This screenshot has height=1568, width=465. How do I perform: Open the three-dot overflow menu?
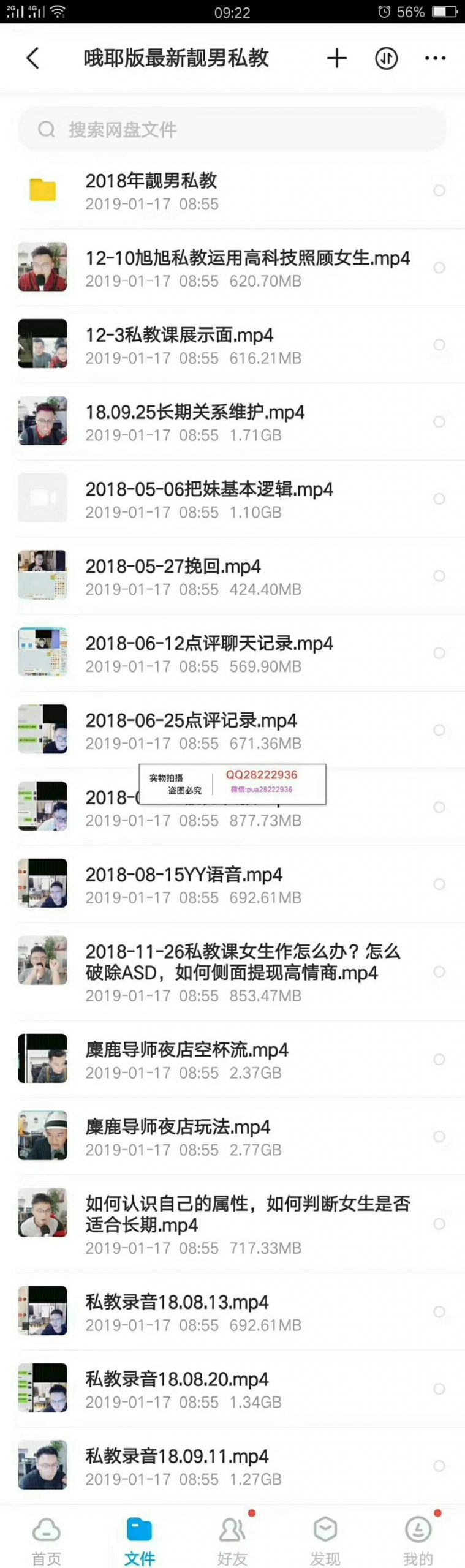pyautogui.click(x=435, y=58)
